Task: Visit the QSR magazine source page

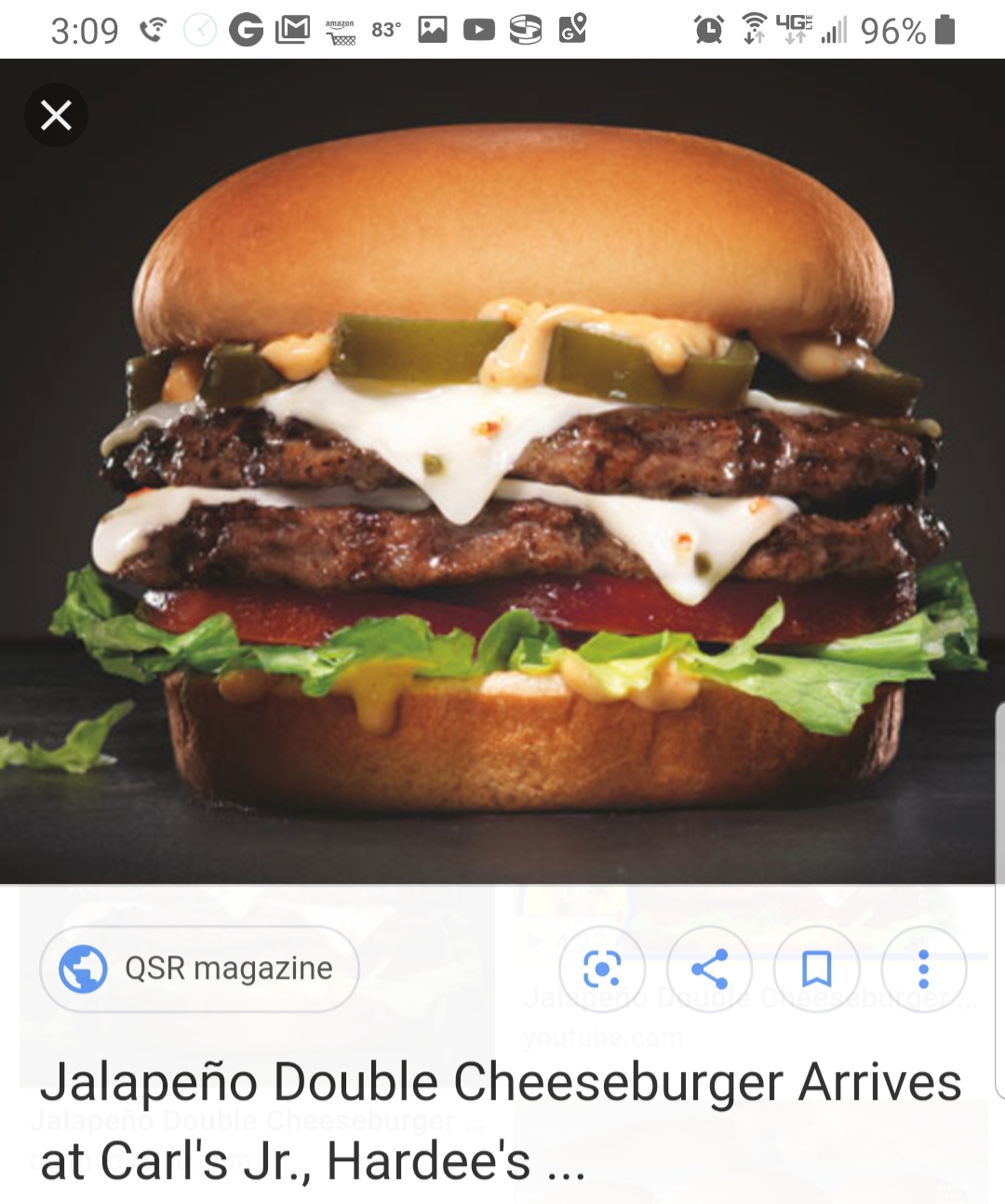Action: coord(199,969)
